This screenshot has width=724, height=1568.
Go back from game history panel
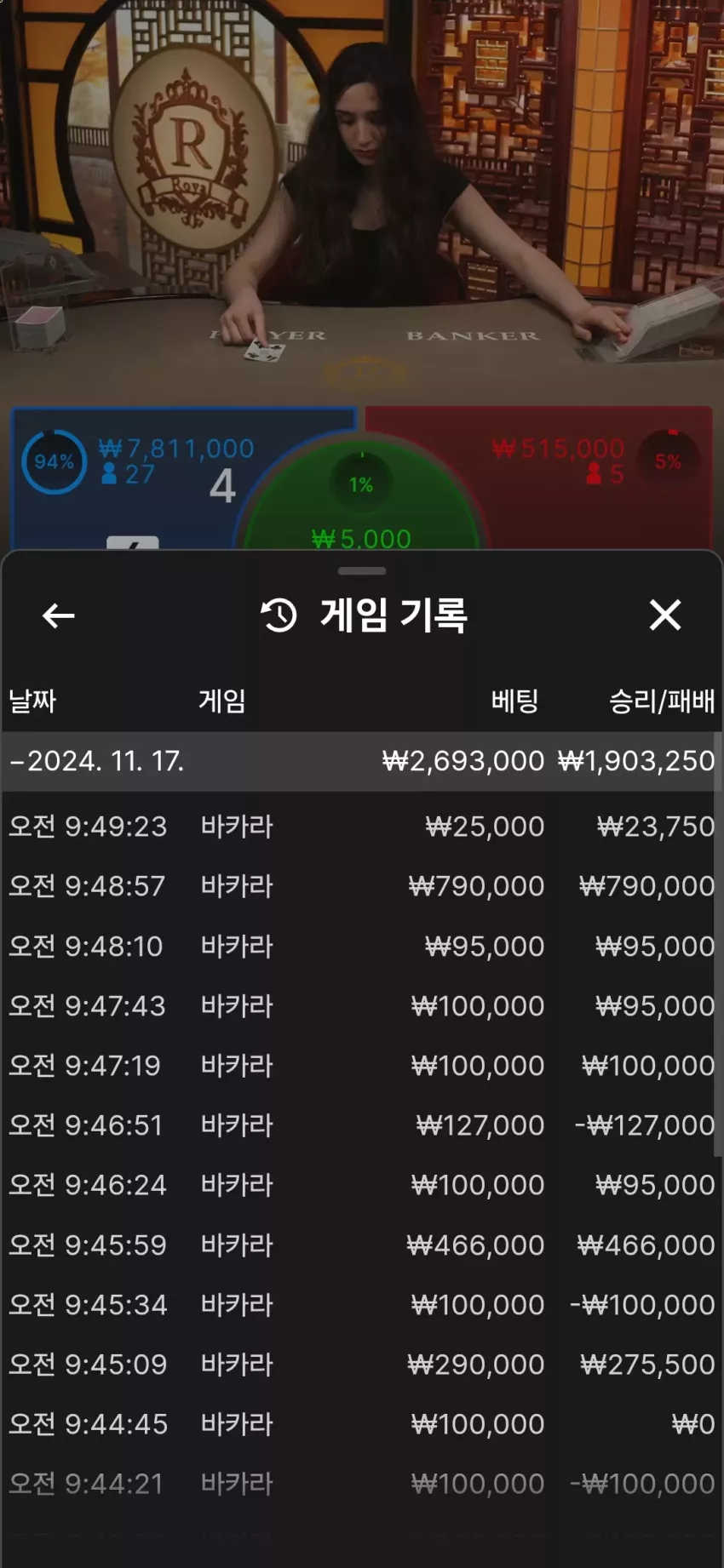59,615
